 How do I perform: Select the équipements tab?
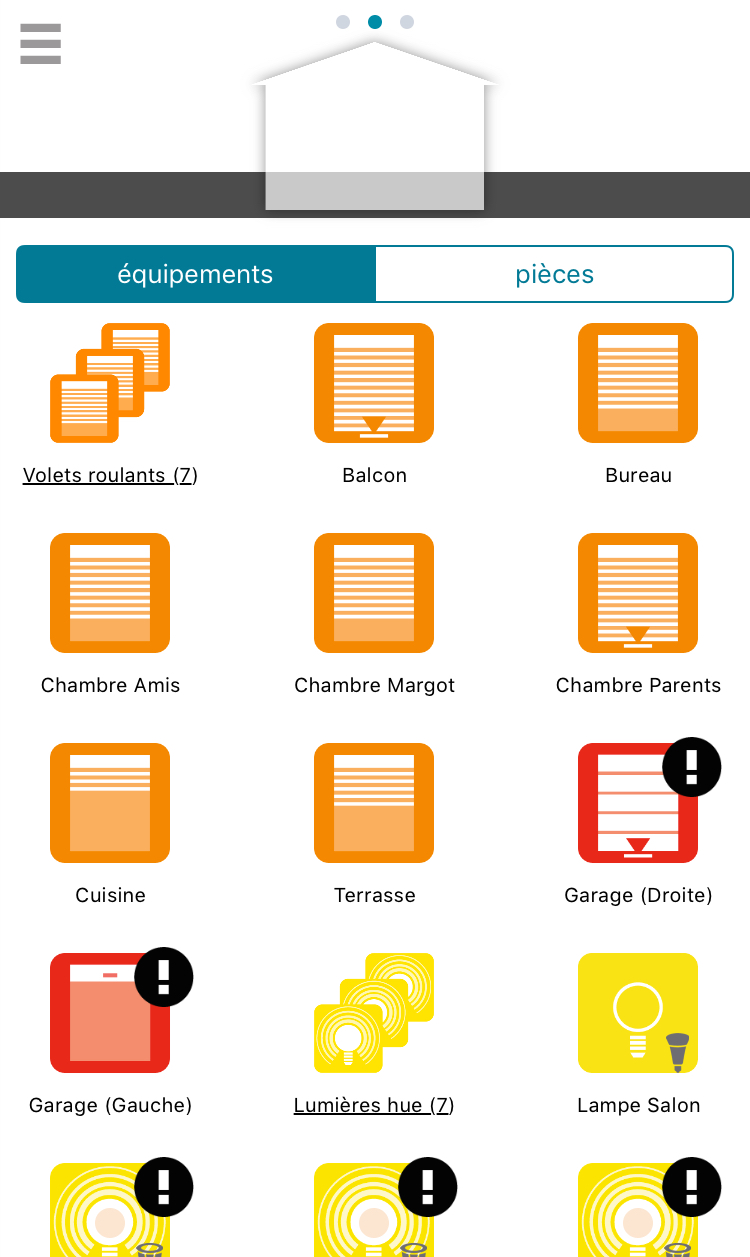point(196,274)
